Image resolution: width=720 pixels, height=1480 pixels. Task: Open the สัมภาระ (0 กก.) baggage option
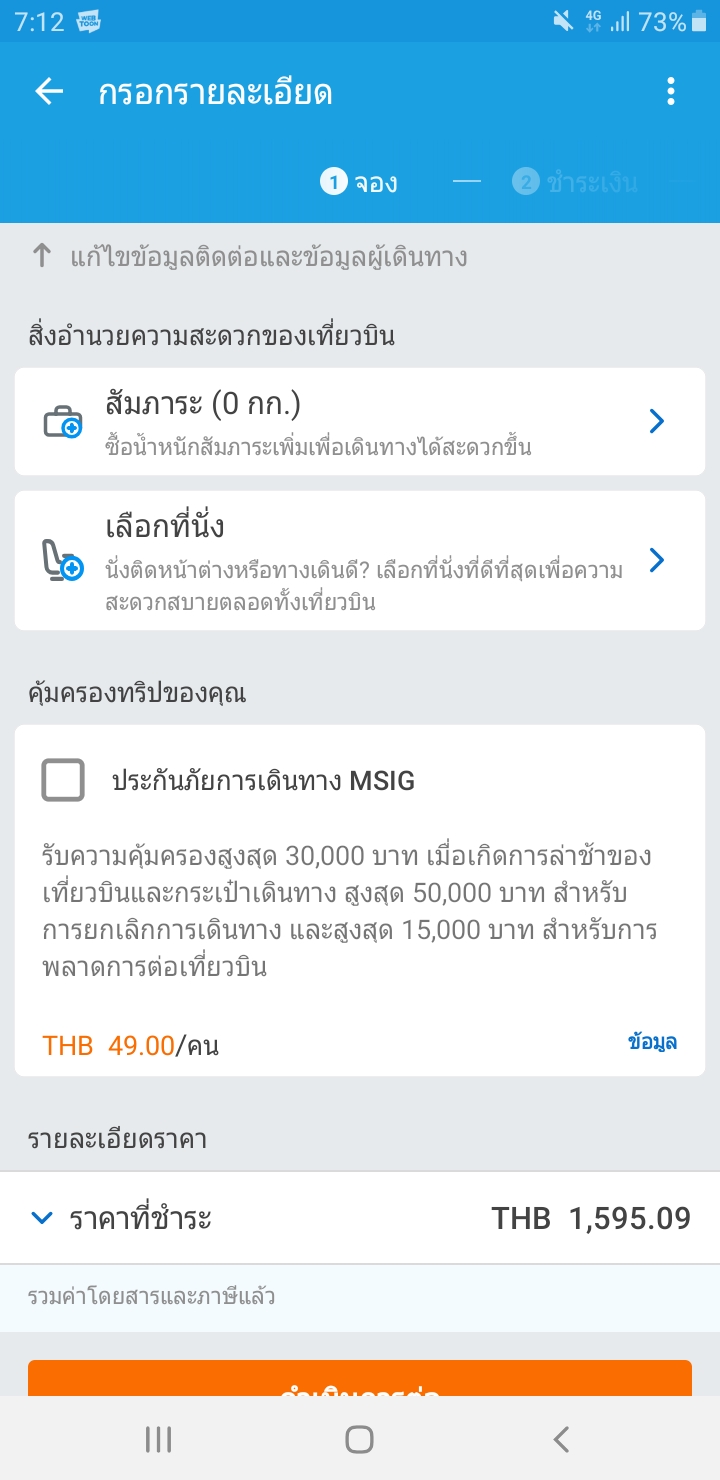[x=360, y=421]
